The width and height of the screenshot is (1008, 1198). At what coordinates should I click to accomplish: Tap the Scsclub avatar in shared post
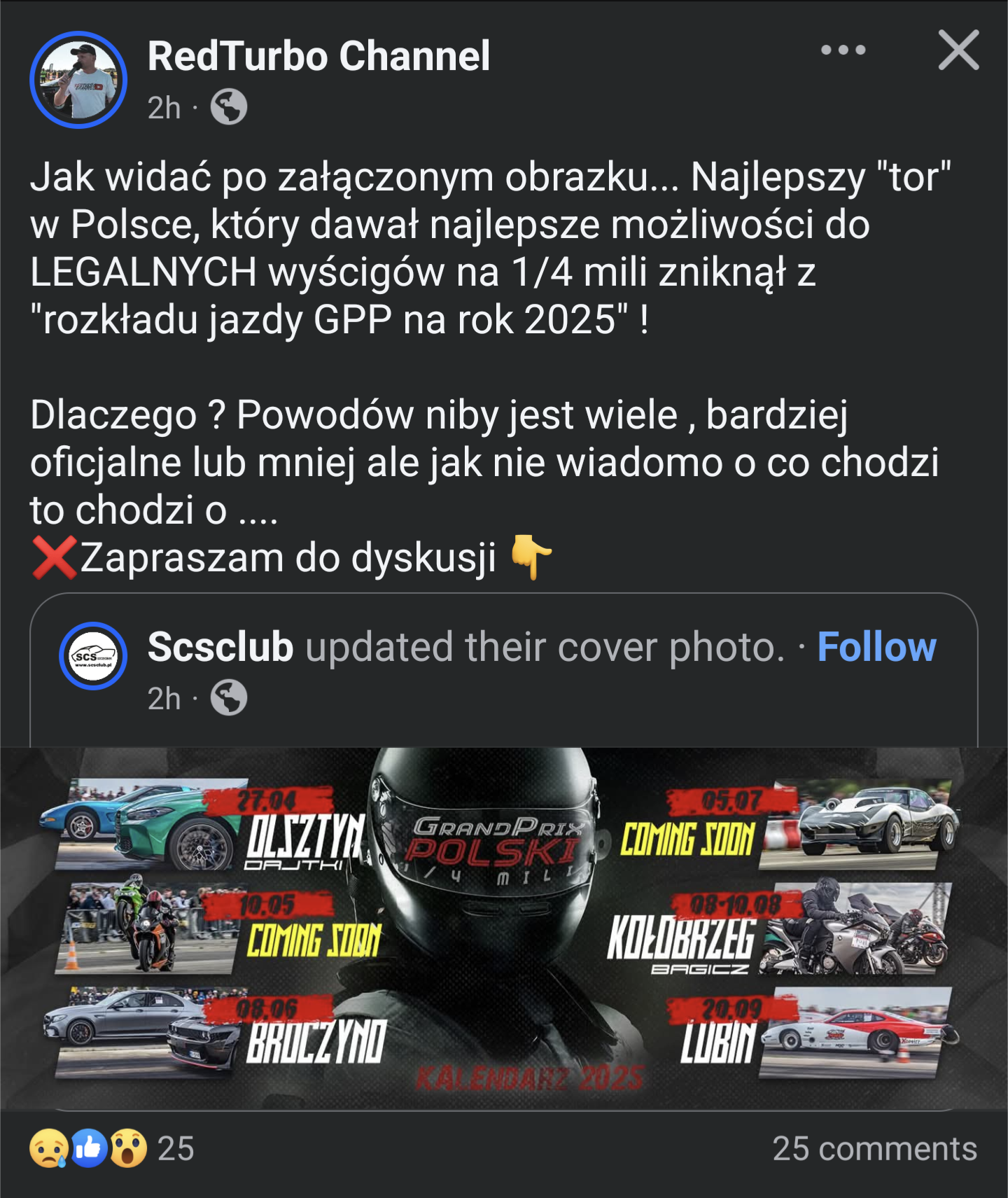(93, 656)
